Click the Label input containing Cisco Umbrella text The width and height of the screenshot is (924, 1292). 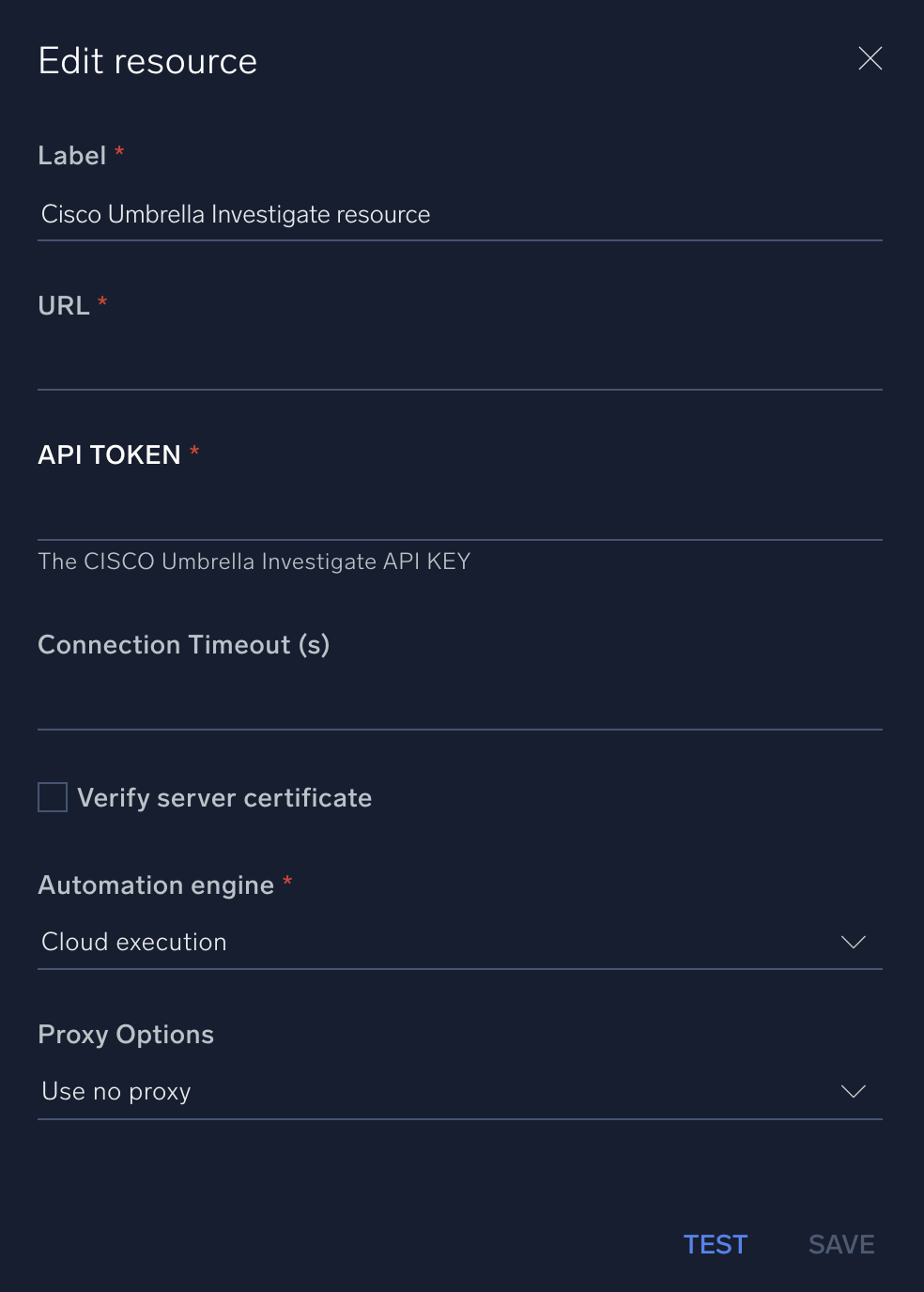(459, 214)
